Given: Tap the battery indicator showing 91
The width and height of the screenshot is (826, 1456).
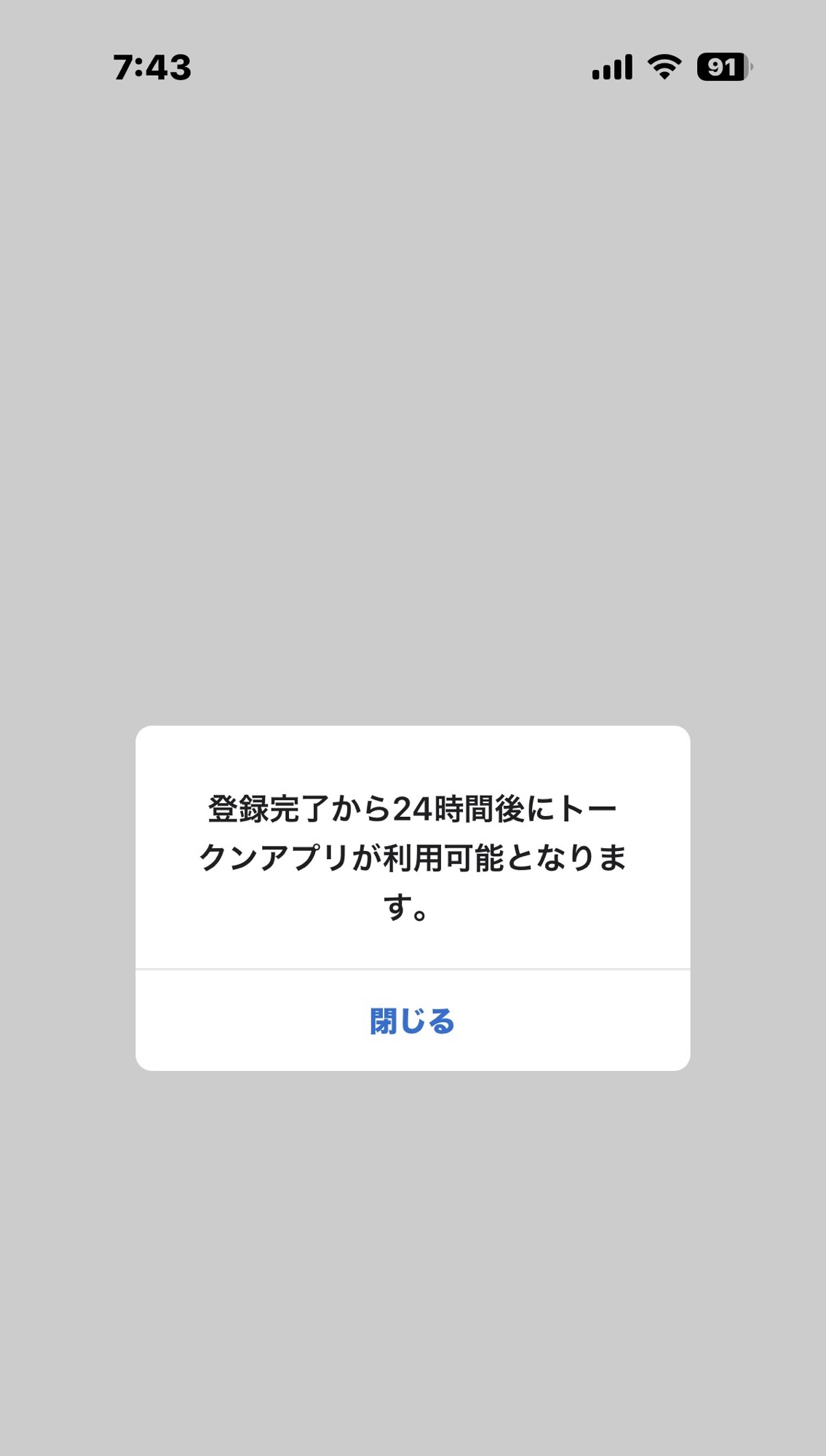Looking at the screenshot, I should pyautogui.click(x=723, y=67).
